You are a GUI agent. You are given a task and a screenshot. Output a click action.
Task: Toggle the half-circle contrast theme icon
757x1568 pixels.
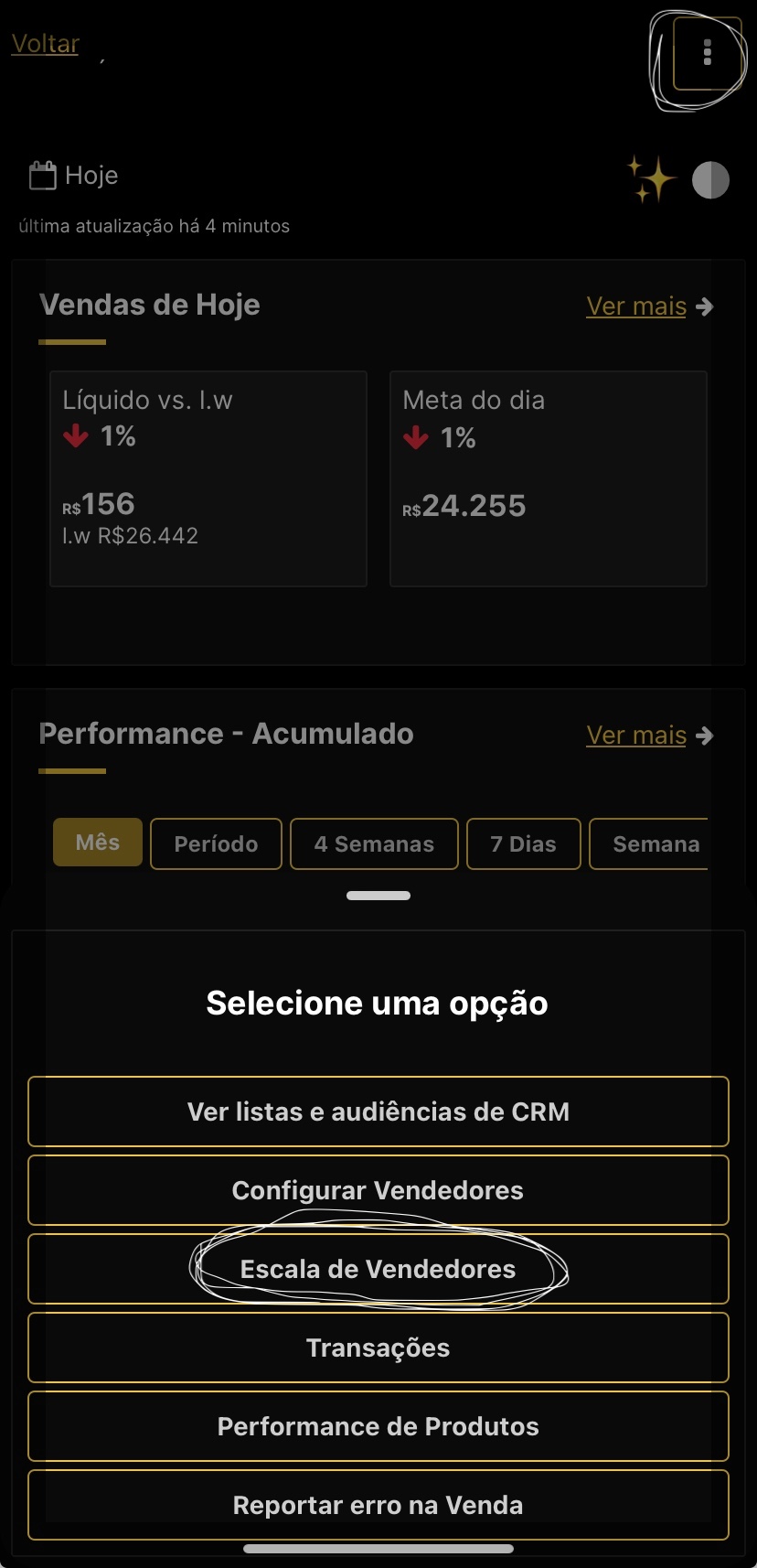[x=710, y=180]
